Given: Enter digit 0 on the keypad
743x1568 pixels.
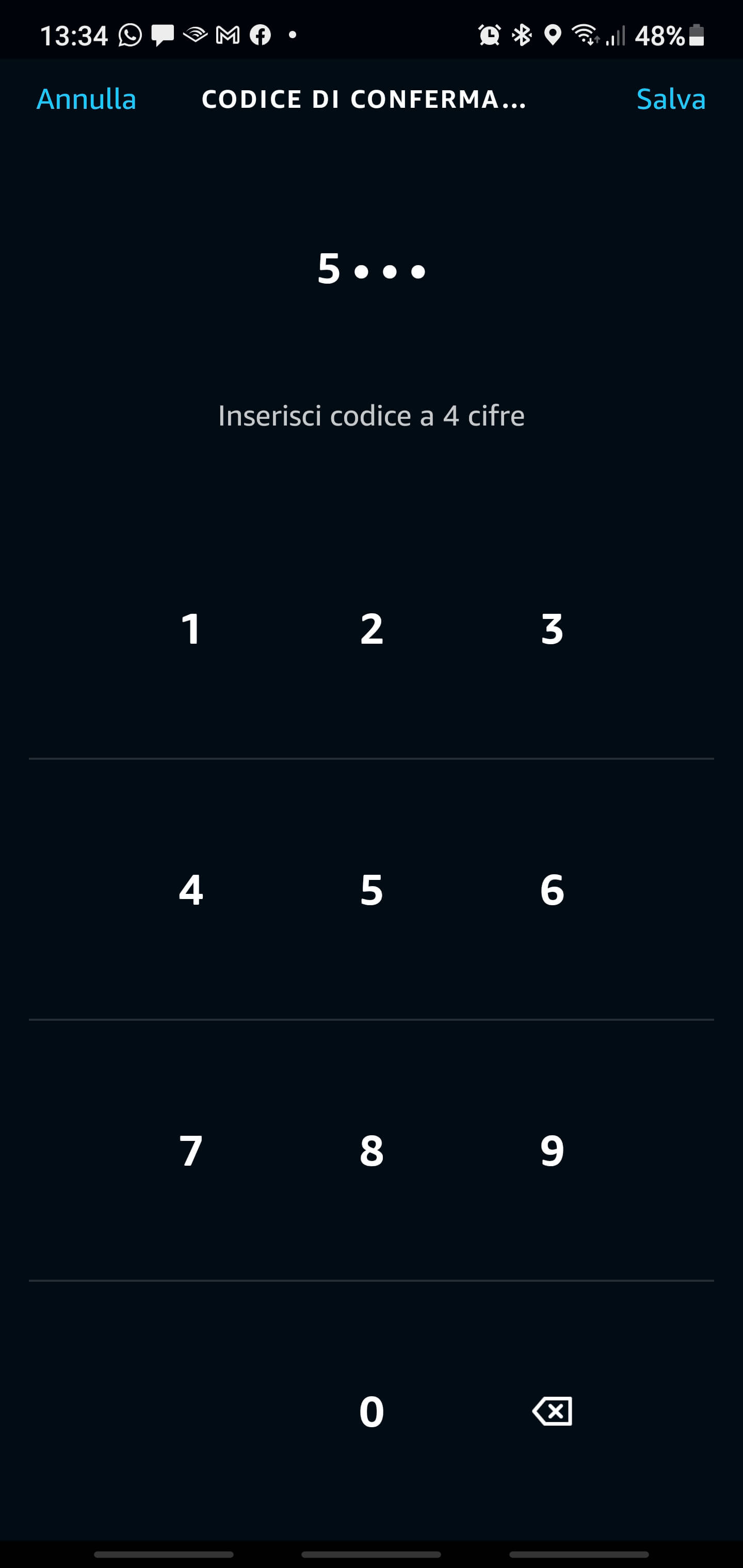Looking at the screenshot, I should coord(372,1412).
